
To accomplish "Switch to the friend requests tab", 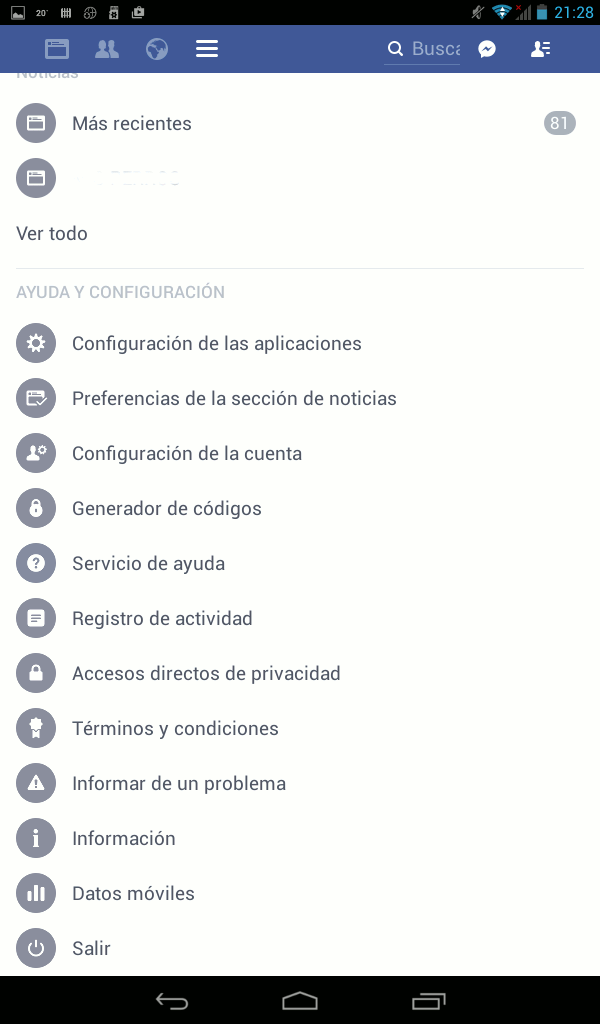I will (x=106, y=49).
